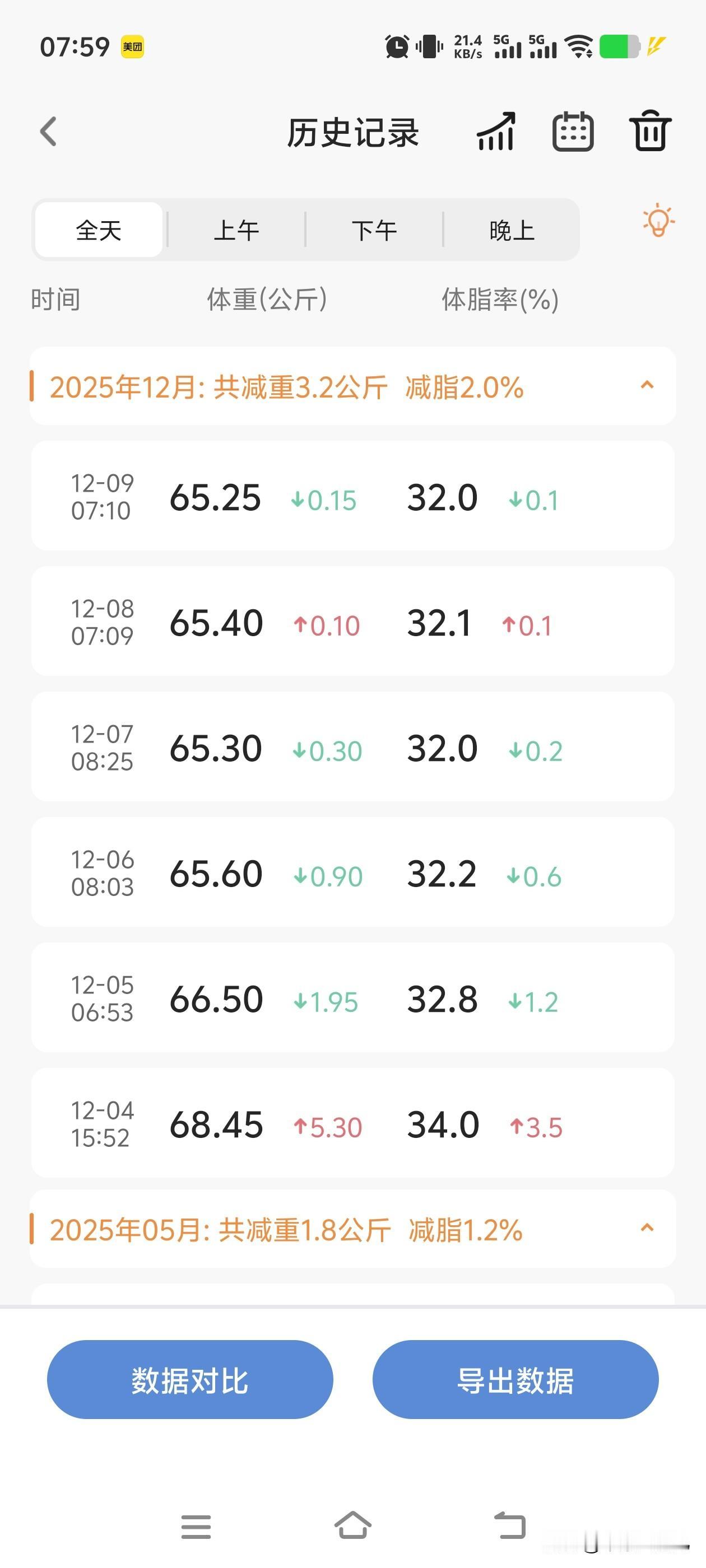
Task: Collapse the 2025年05月 section
Action: point(647,1228)
